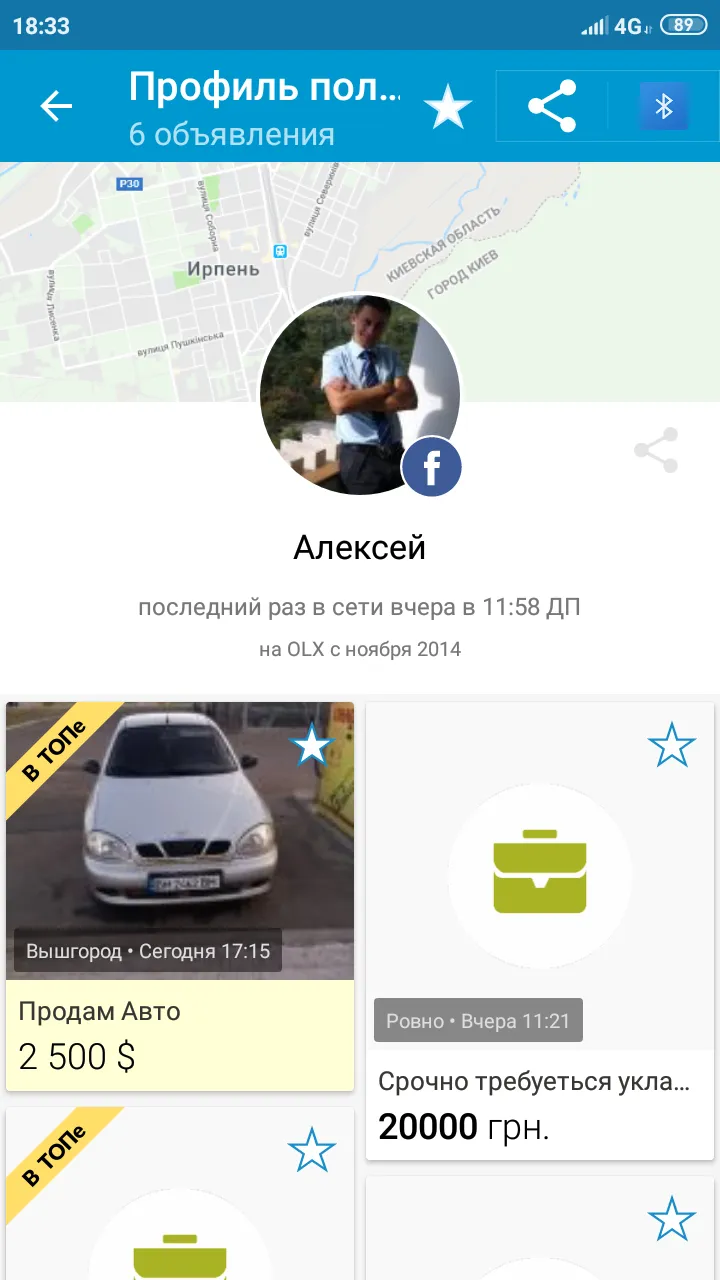Star the 20000 грн. job listing

click(671, 745)
